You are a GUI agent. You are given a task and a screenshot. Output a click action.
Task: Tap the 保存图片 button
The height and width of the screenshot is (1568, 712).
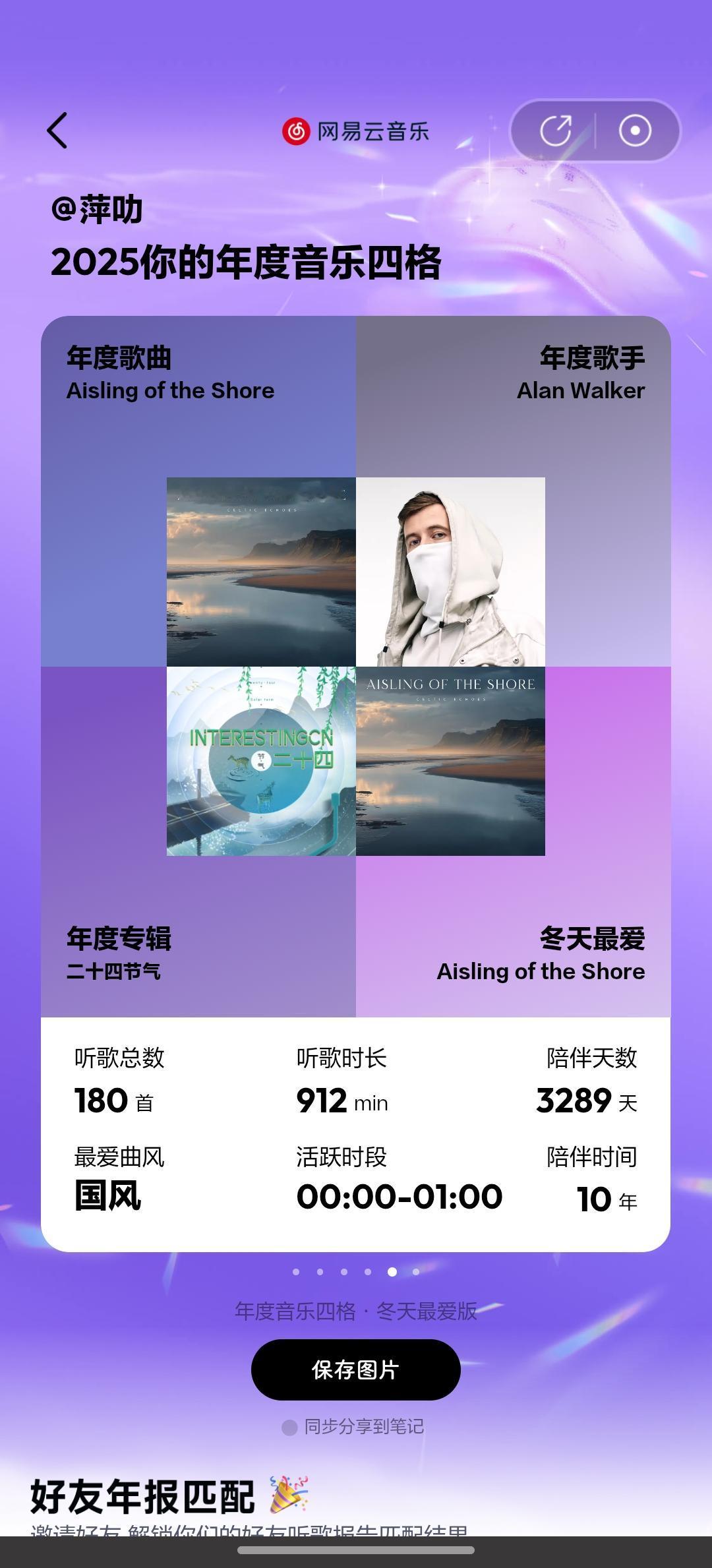355,1370
